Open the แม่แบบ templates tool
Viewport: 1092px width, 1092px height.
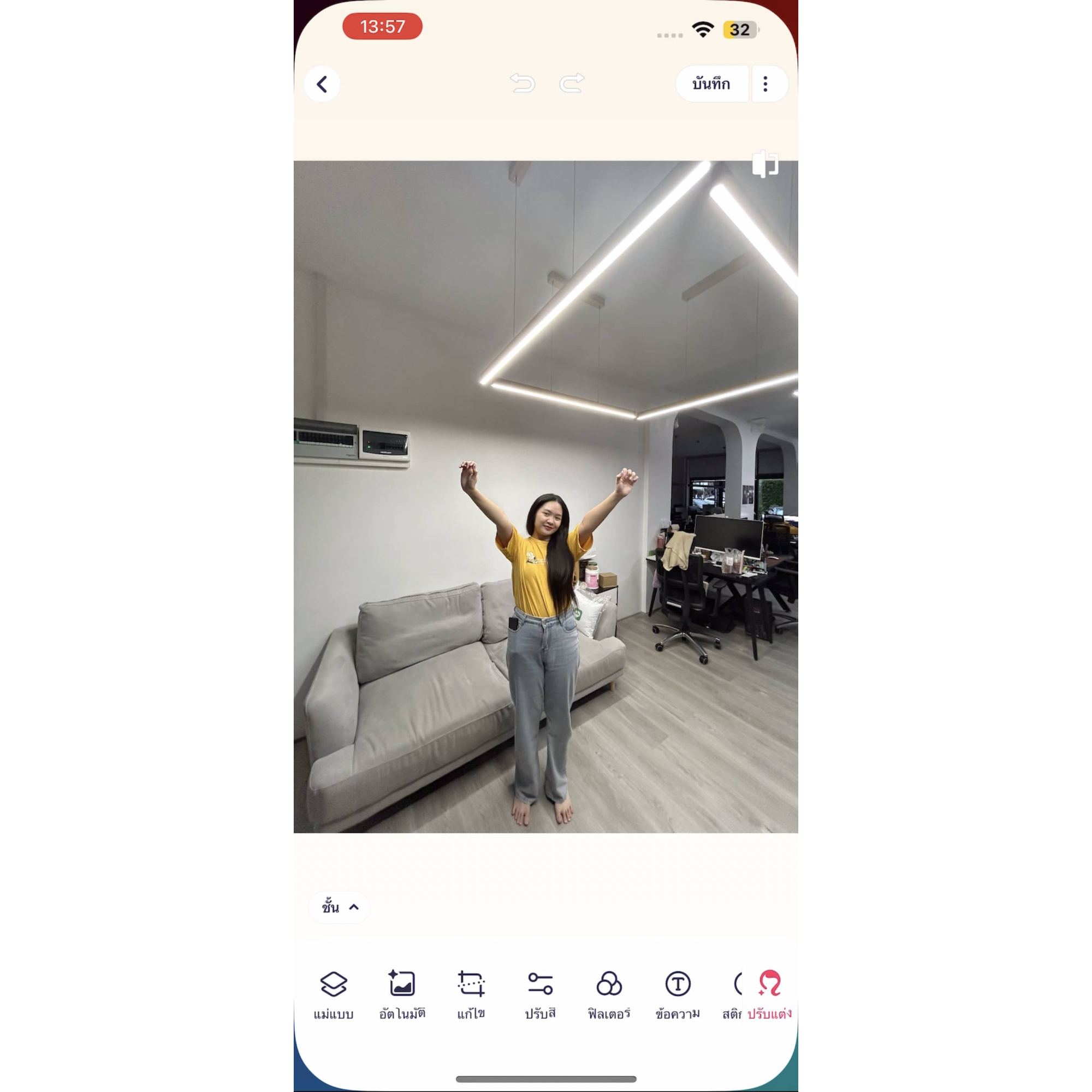tap(334, 995)
